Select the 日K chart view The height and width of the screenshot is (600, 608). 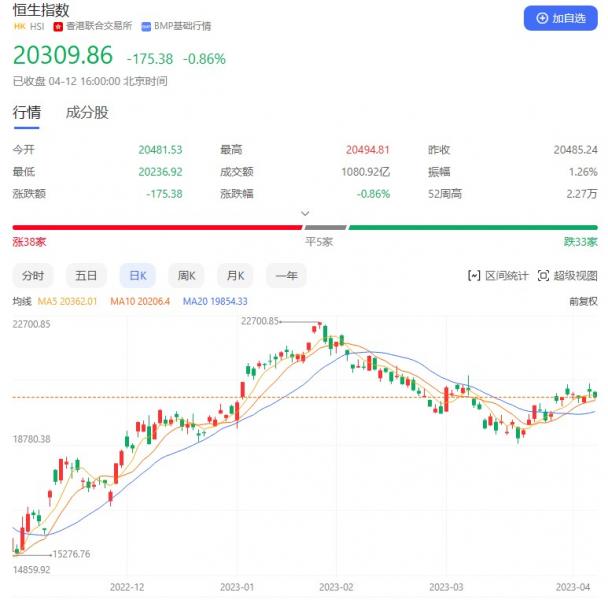tap(135, 276)
